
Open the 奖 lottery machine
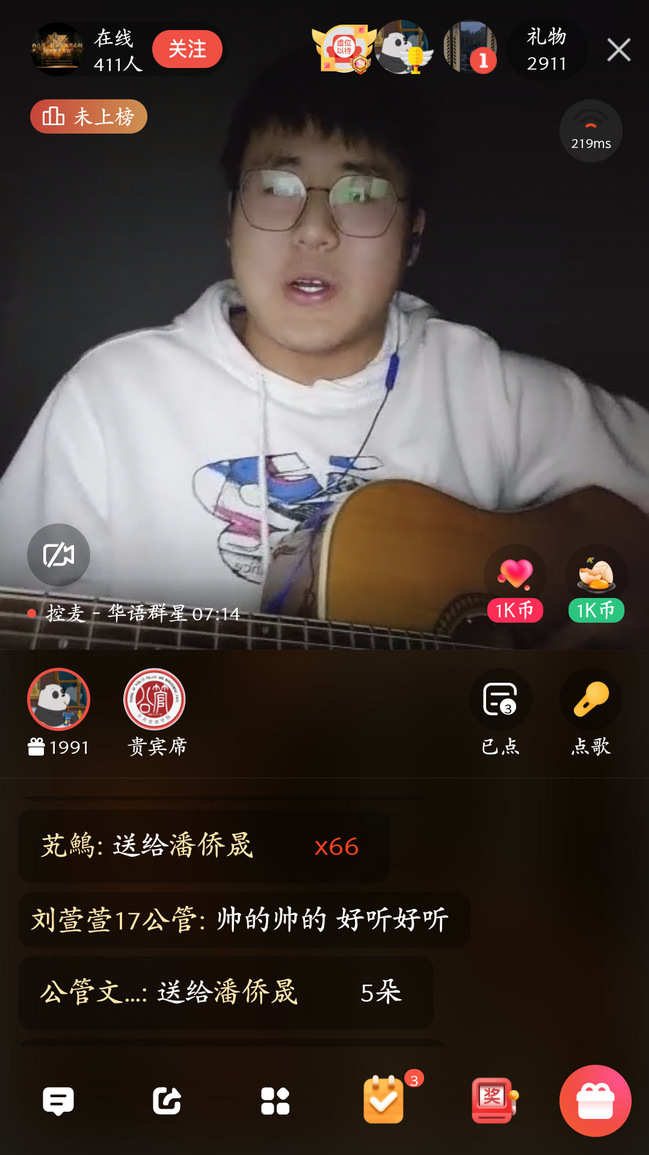pos(492,1100)
